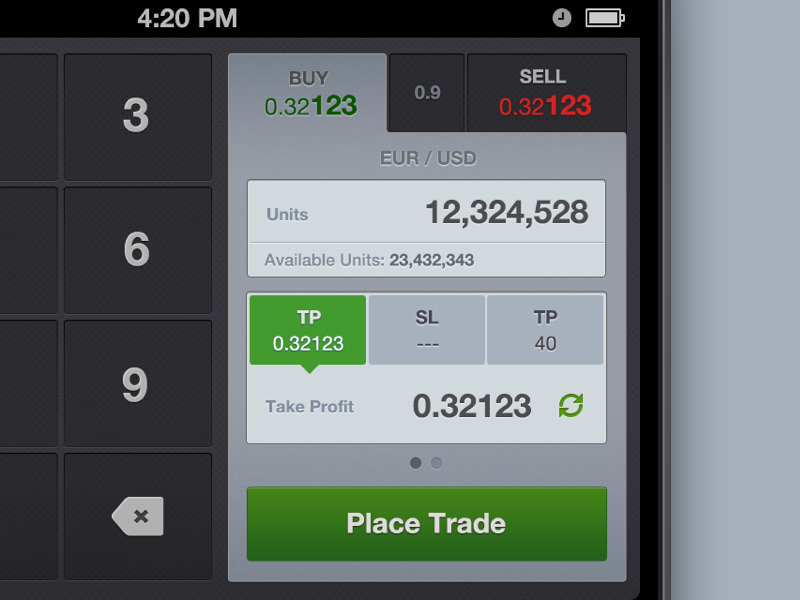Select the SL segment
Viewport: 800px width, 600px height.
[427, 331]
